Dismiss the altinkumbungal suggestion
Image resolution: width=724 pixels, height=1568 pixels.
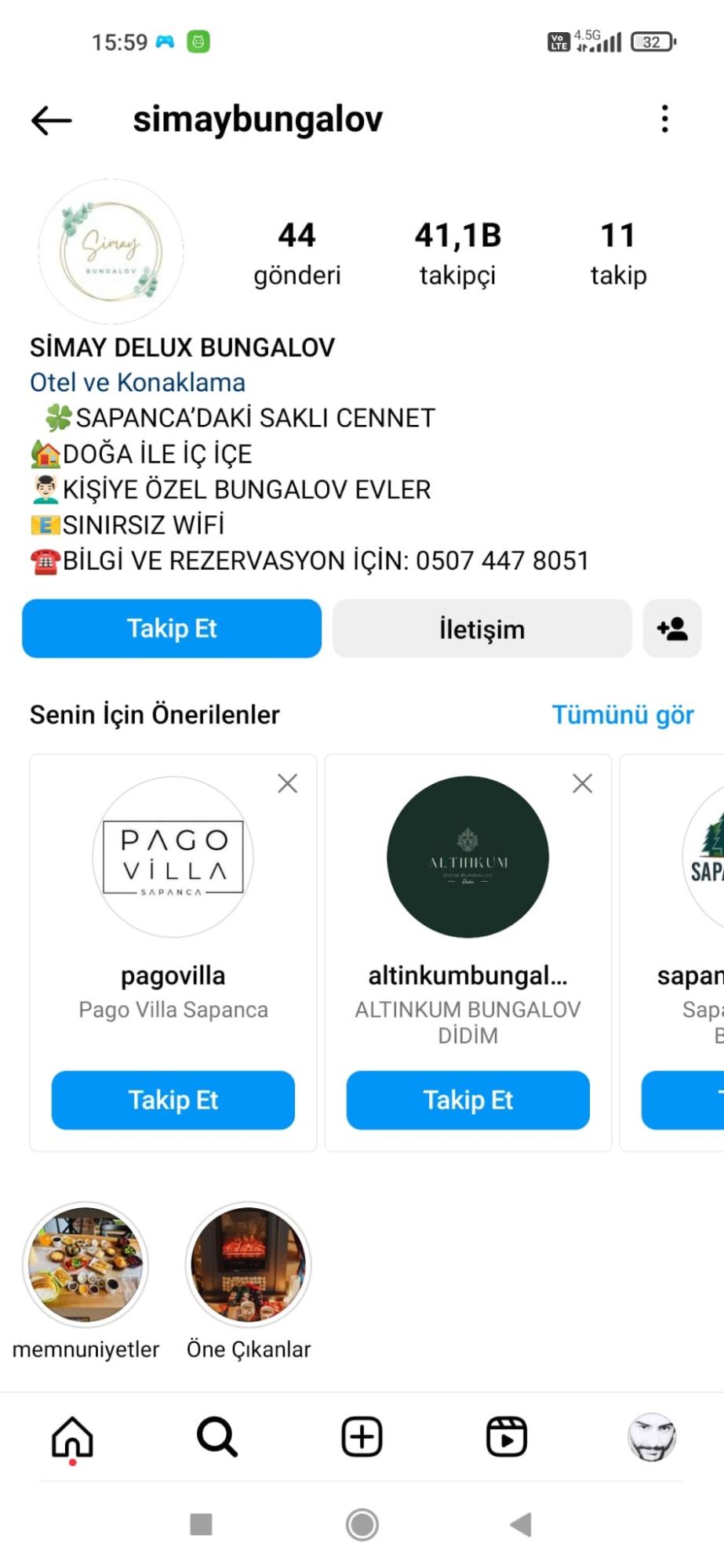581,782
